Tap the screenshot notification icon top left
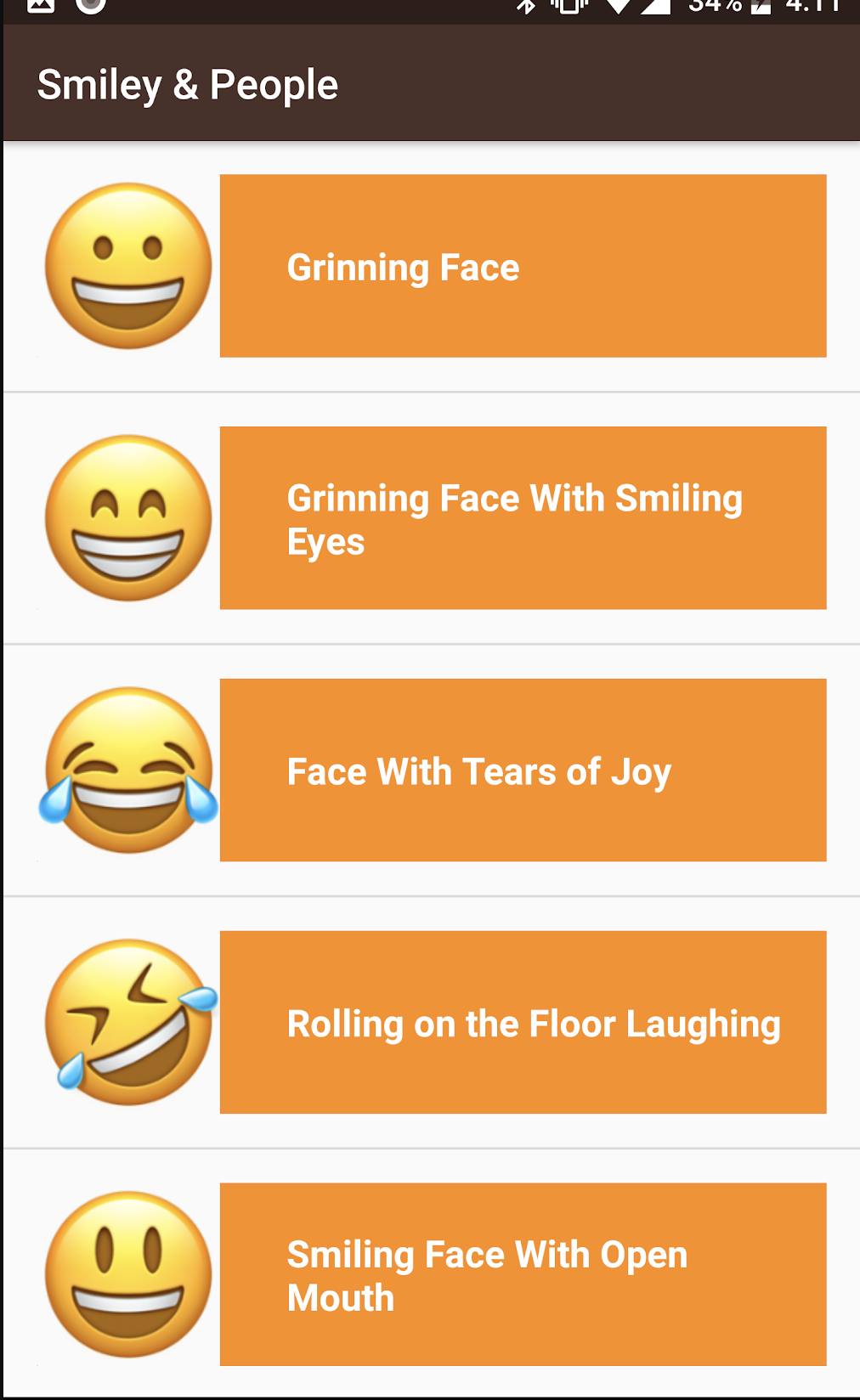The height and width of the screenshot is (1400, 860). [38, 7]
